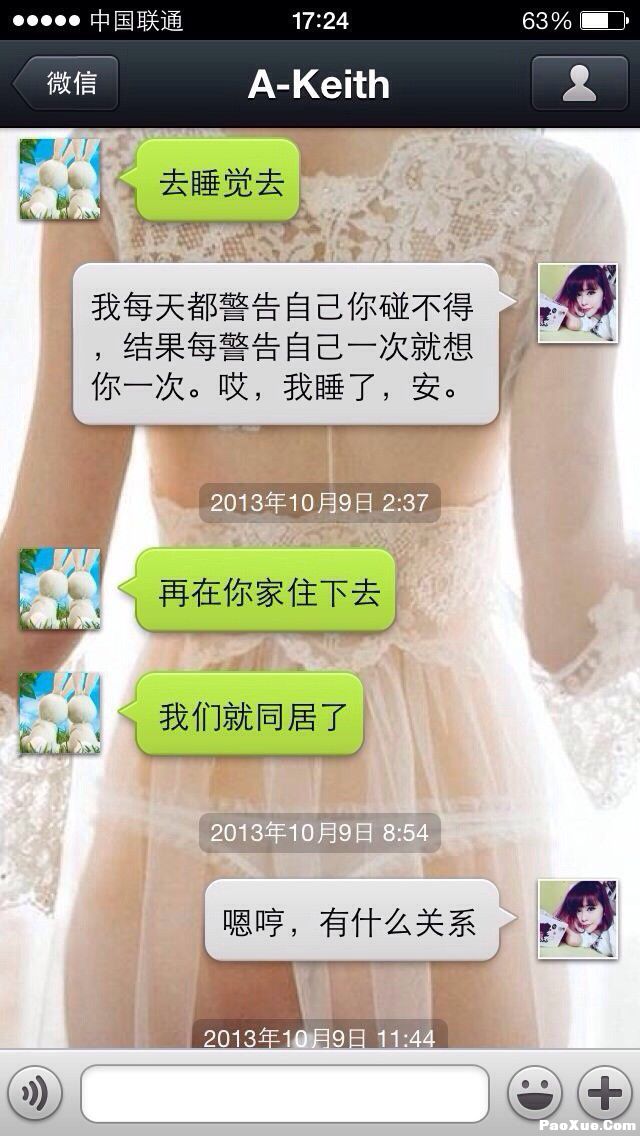This screenshot has width=640, height=1136.
Task: Open A-Keith's contact profile
Action: pyautogui.click(x=579, y=84)
